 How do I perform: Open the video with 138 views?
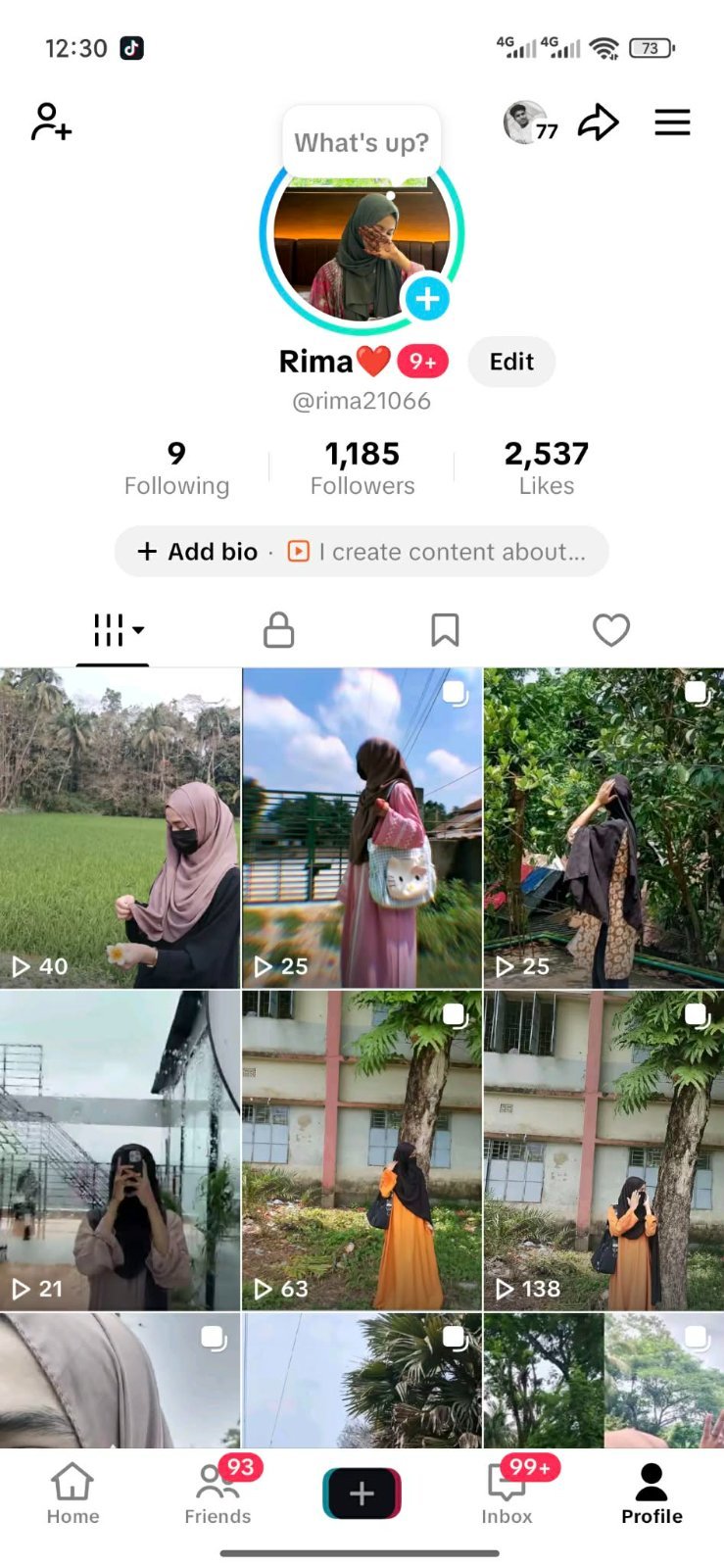[x=603, y=1151]
